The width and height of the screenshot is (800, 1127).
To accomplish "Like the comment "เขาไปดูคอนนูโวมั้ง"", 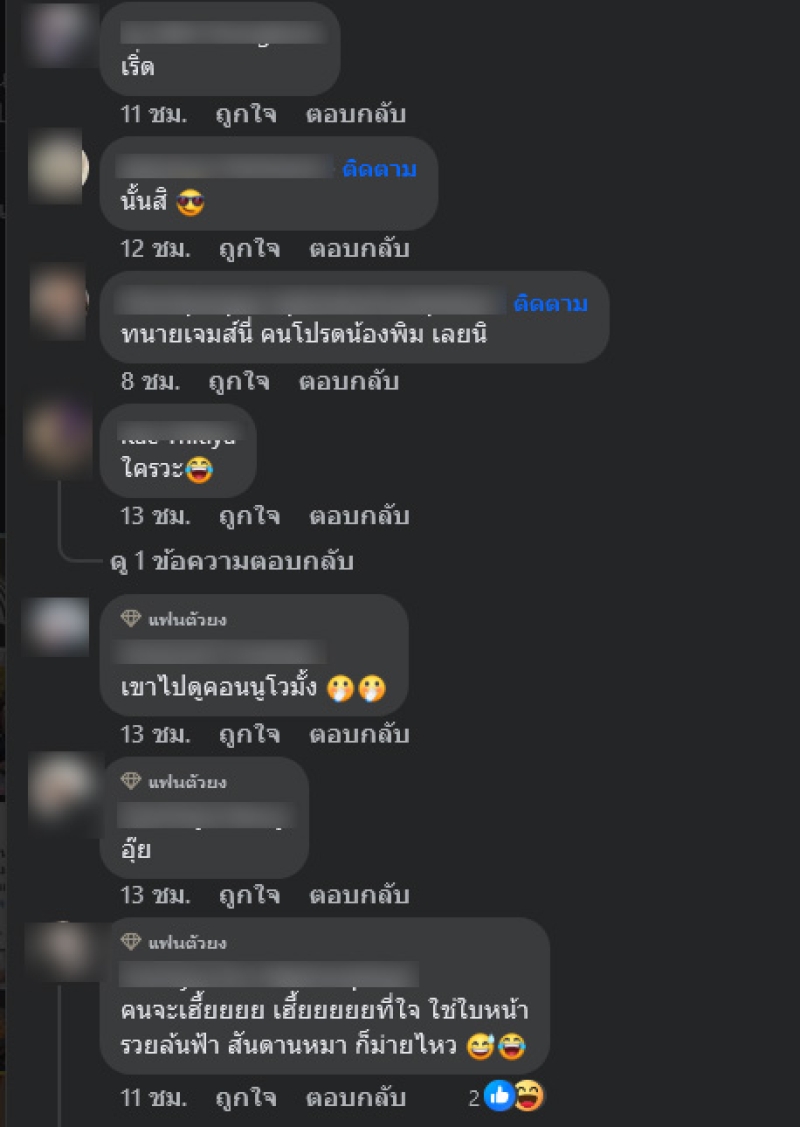I will pyautogui.click(x=247, y=735).
